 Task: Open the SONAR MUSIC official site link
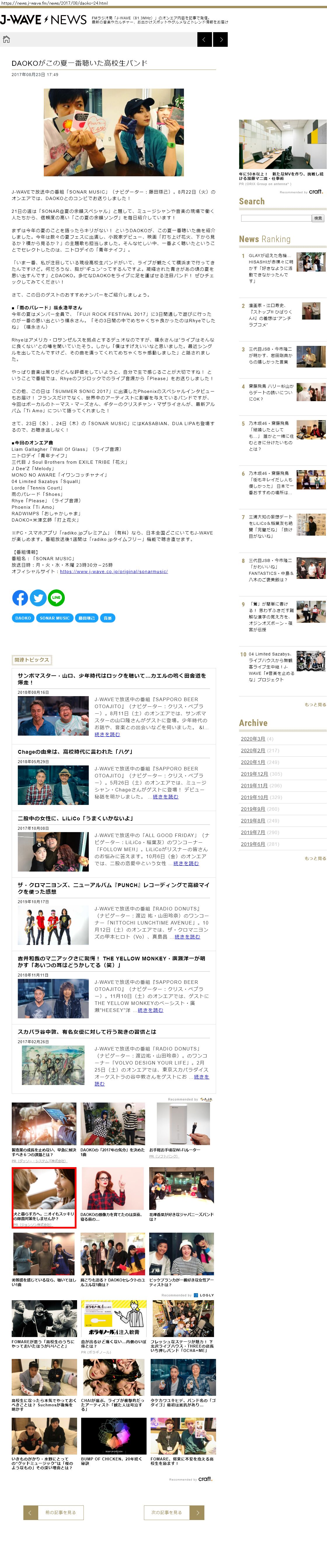[114, 572]
